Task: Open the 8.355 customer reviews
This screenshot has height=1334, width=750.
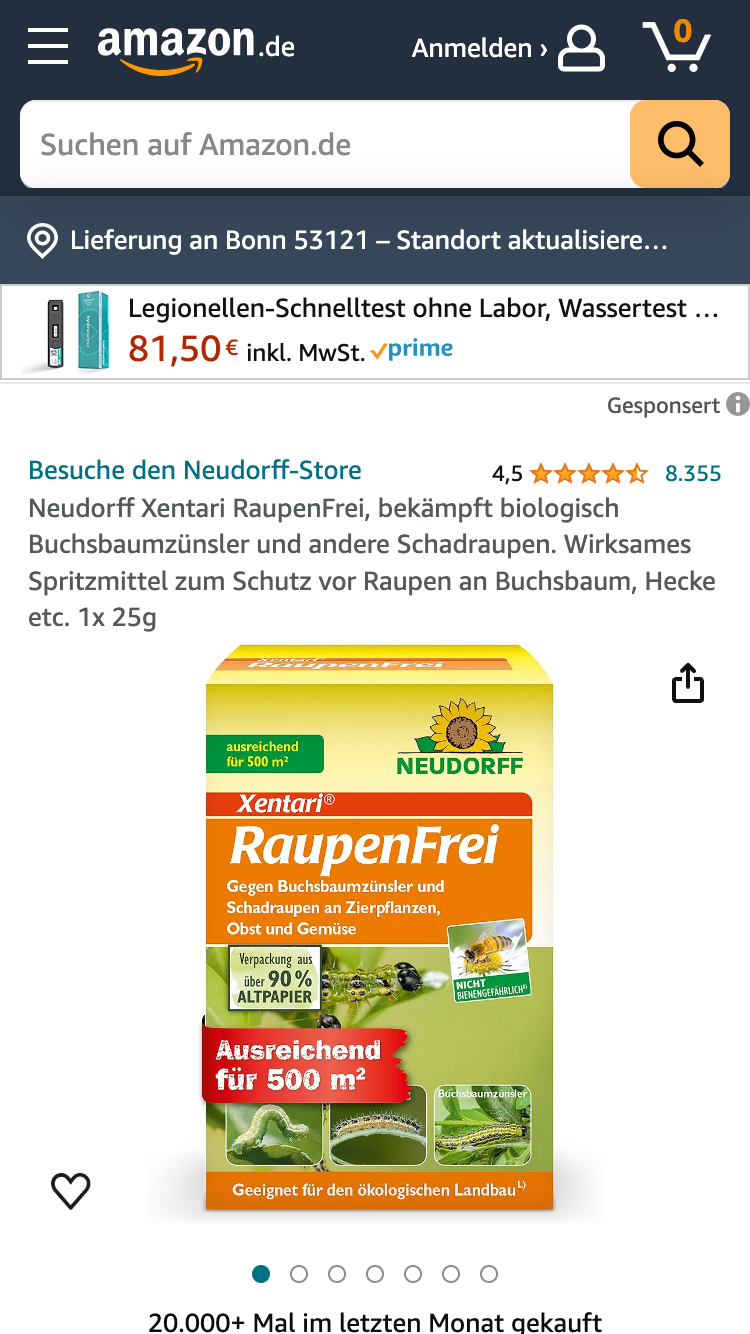Action: point(693,473)
